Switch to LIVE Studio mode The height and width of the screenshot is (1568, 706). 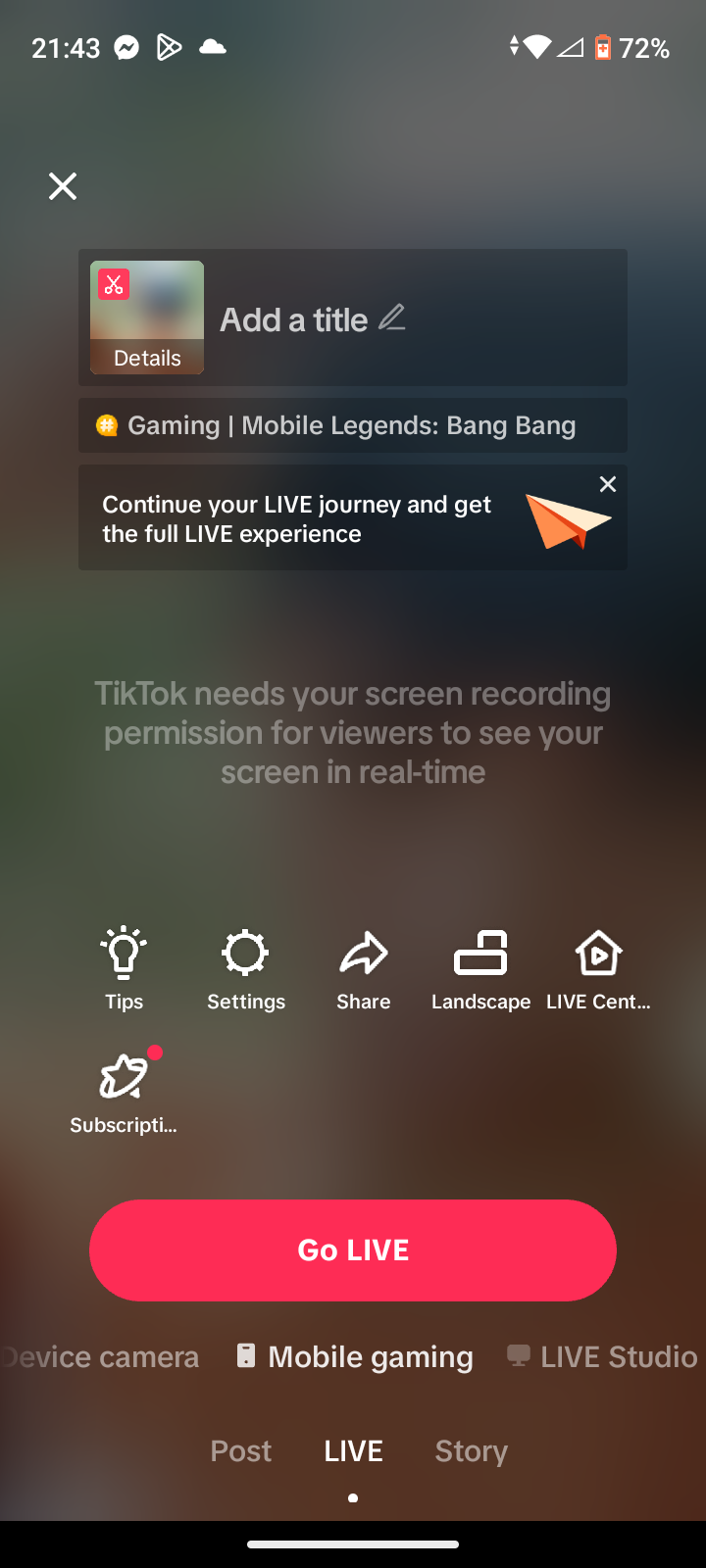[x=602, y=1356]
